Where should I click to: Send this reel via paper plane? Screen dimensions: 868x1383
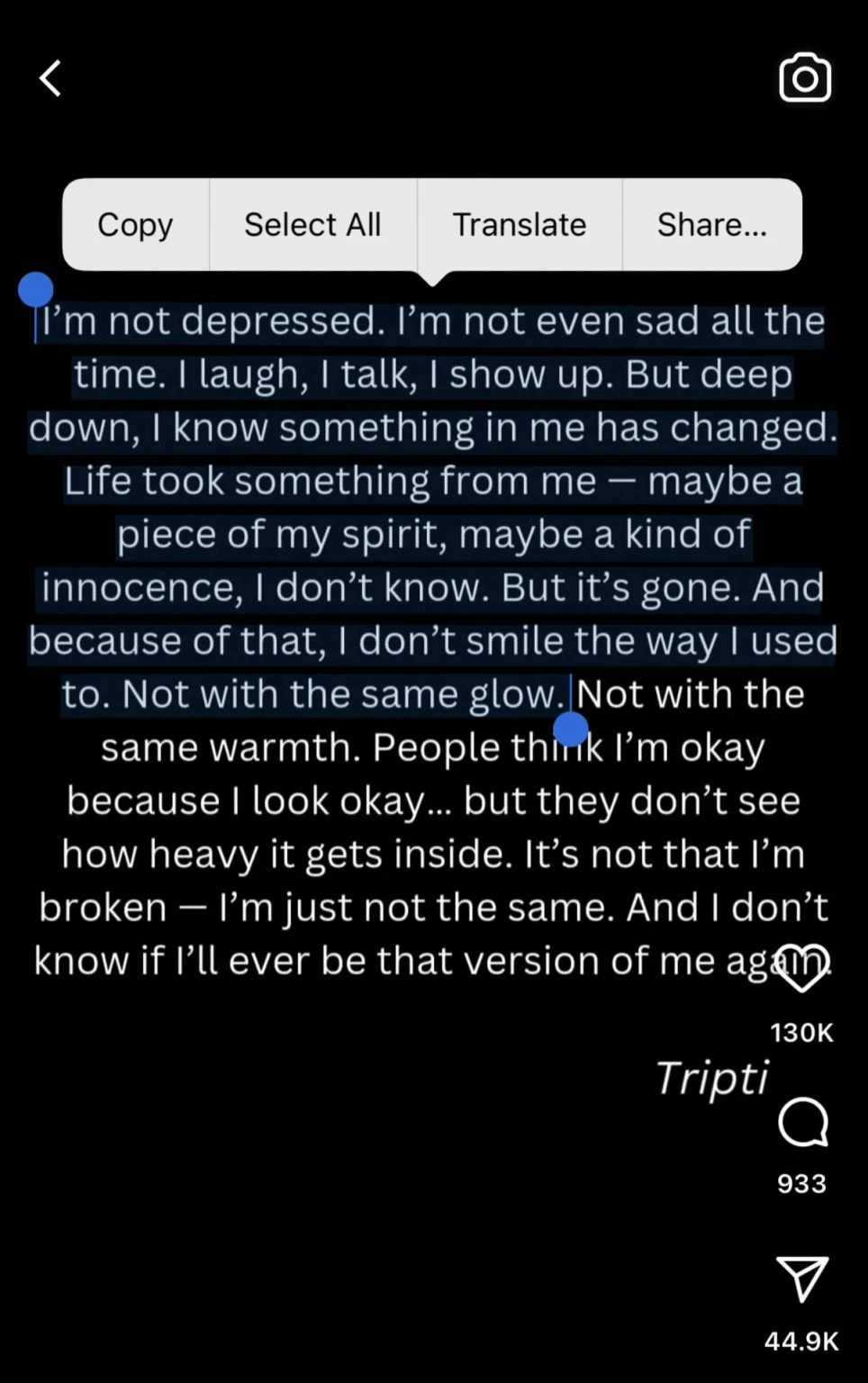click(801, 1279)
